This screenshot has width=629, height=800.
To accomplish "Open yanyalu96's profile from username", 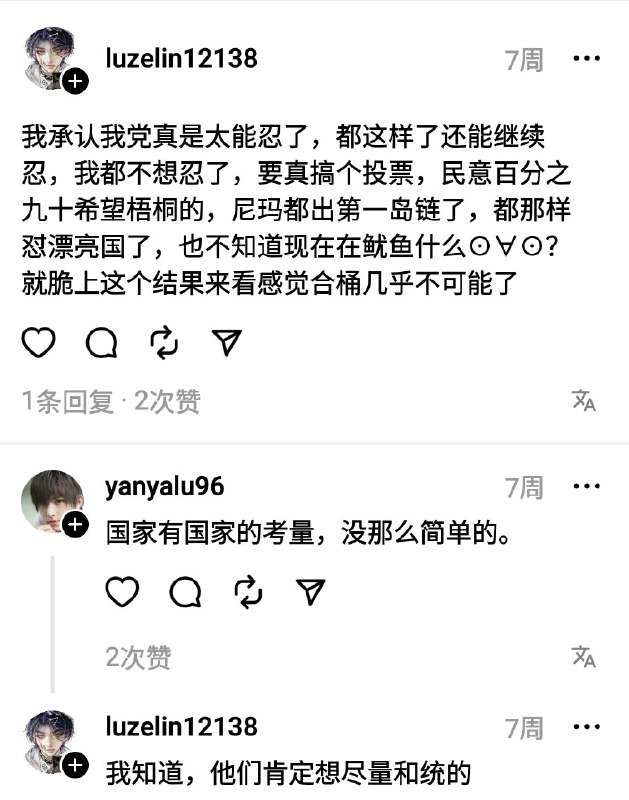I will pyautogui.click(x=164, y=487).
